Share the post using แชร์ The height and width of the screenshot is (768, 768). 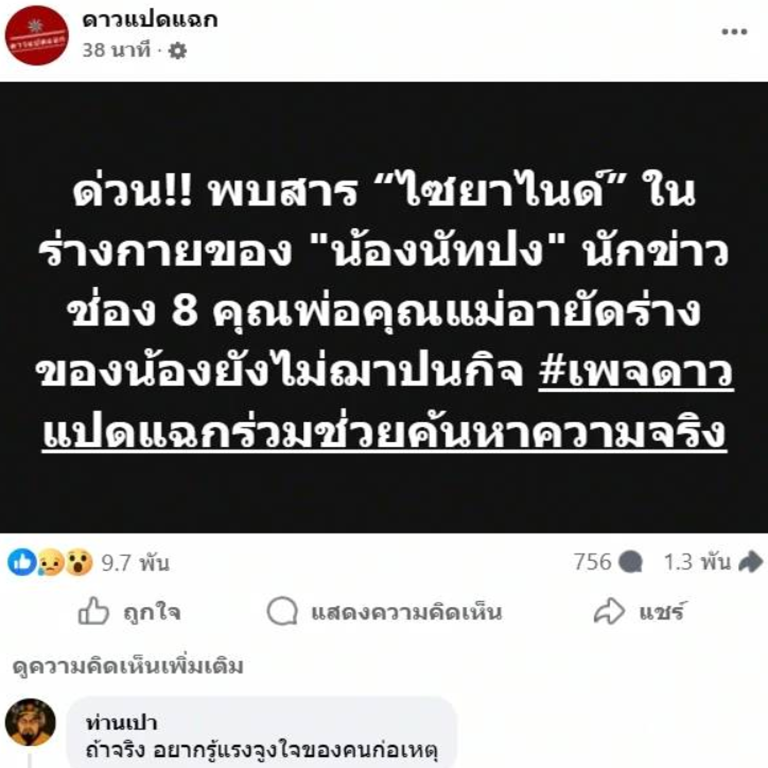click(640, 612)
